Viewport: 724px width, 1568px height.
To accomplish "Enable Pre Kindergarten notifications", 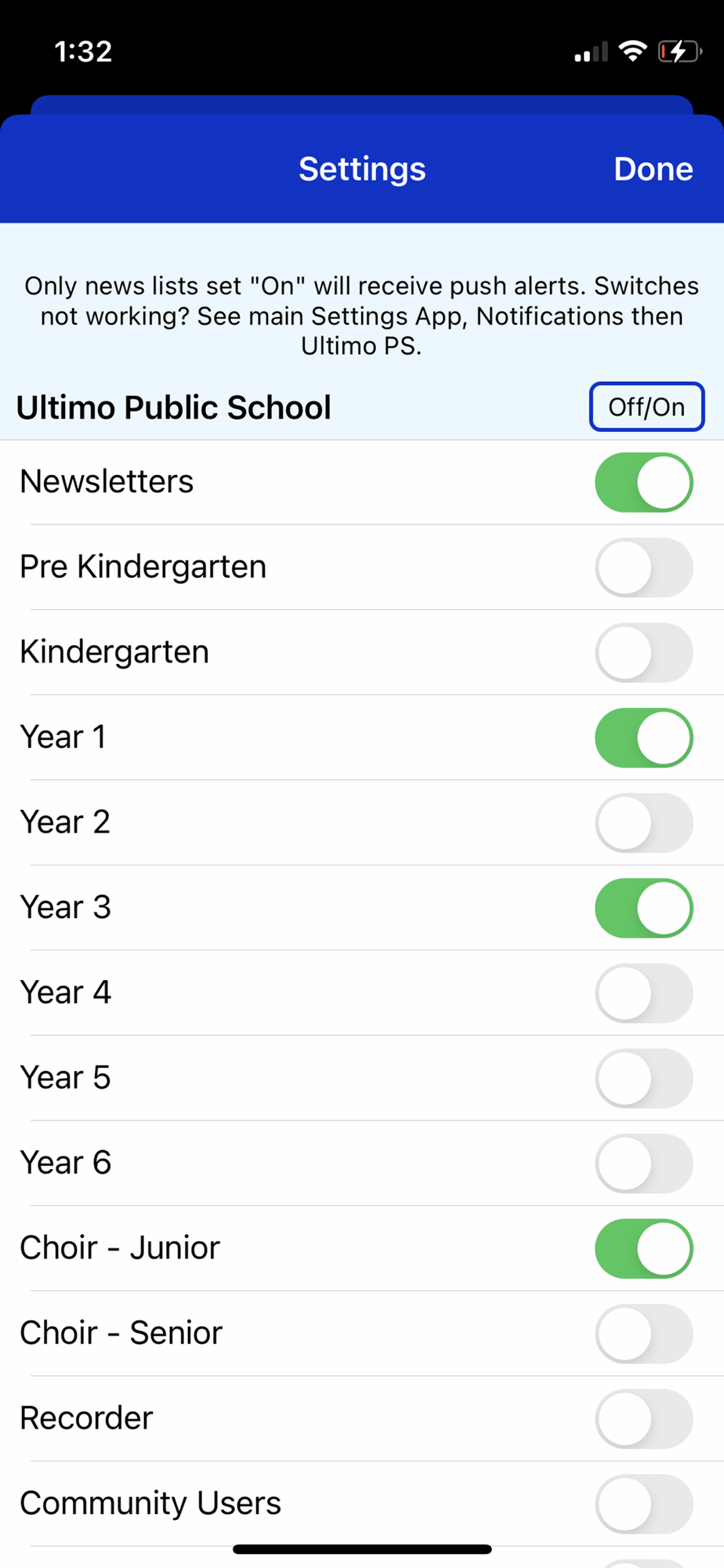I will click(644, 568).
